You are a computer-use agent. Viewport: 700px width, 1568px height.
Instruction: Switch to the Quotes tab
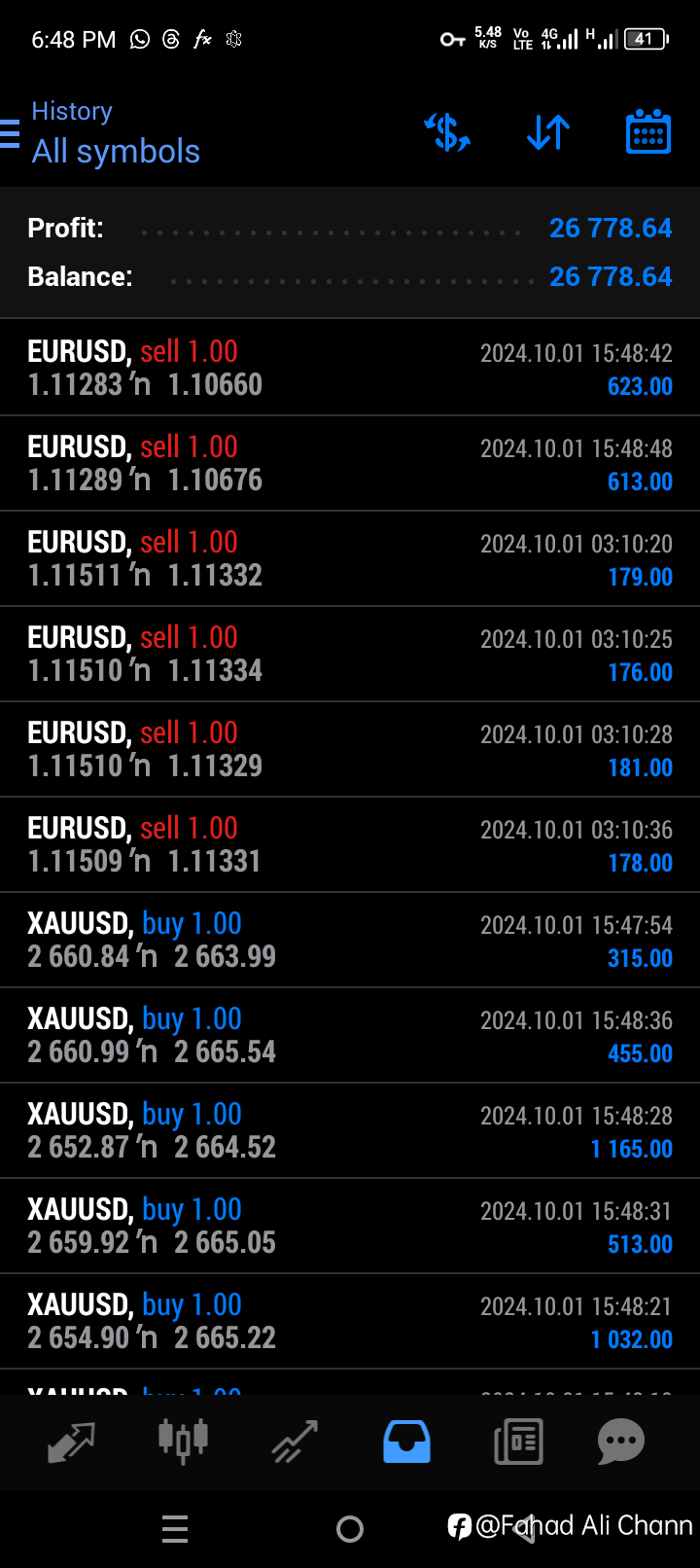tap(71, 1442)
